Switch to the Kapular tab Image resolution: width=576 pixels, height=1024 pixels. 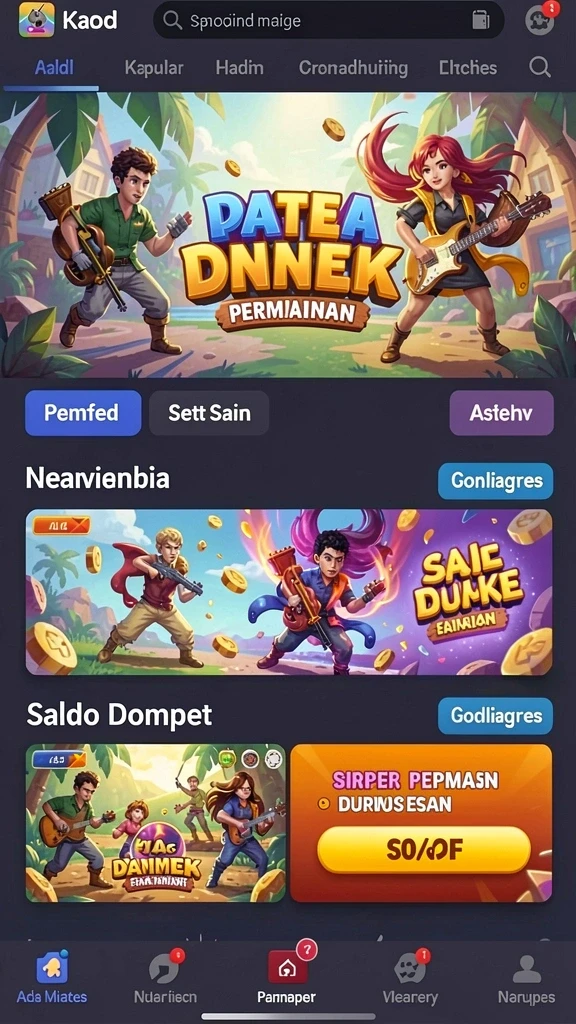click(154, 67)
